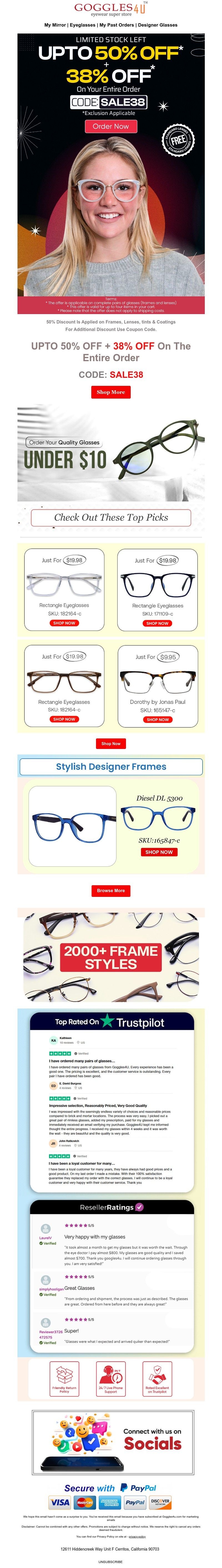The width and height of the screenshot is (222, 1568).
Task: Tap the Browse More button
Action: 111,890
